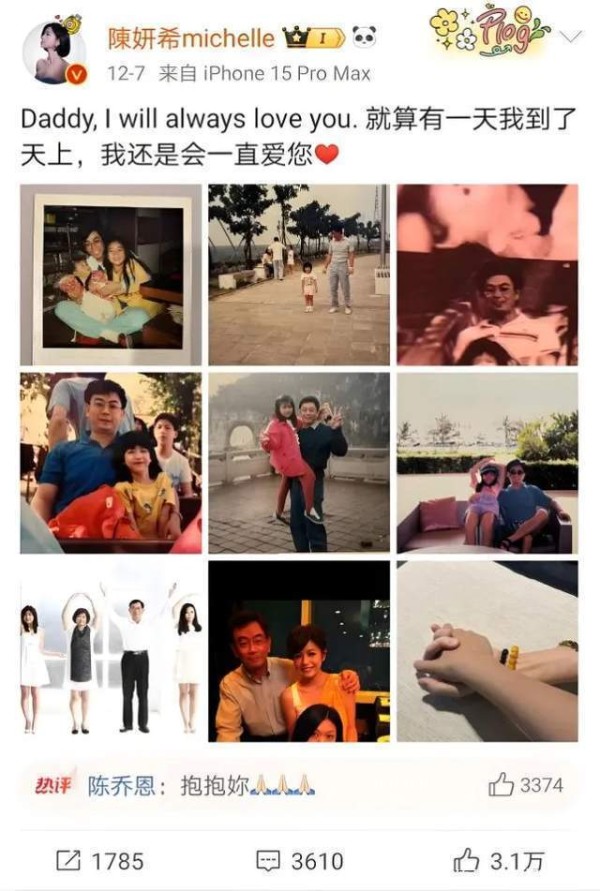Open the polaroid-framed photo thumbnail
This screenshot has width=600, height=891.
click(111, 275)
